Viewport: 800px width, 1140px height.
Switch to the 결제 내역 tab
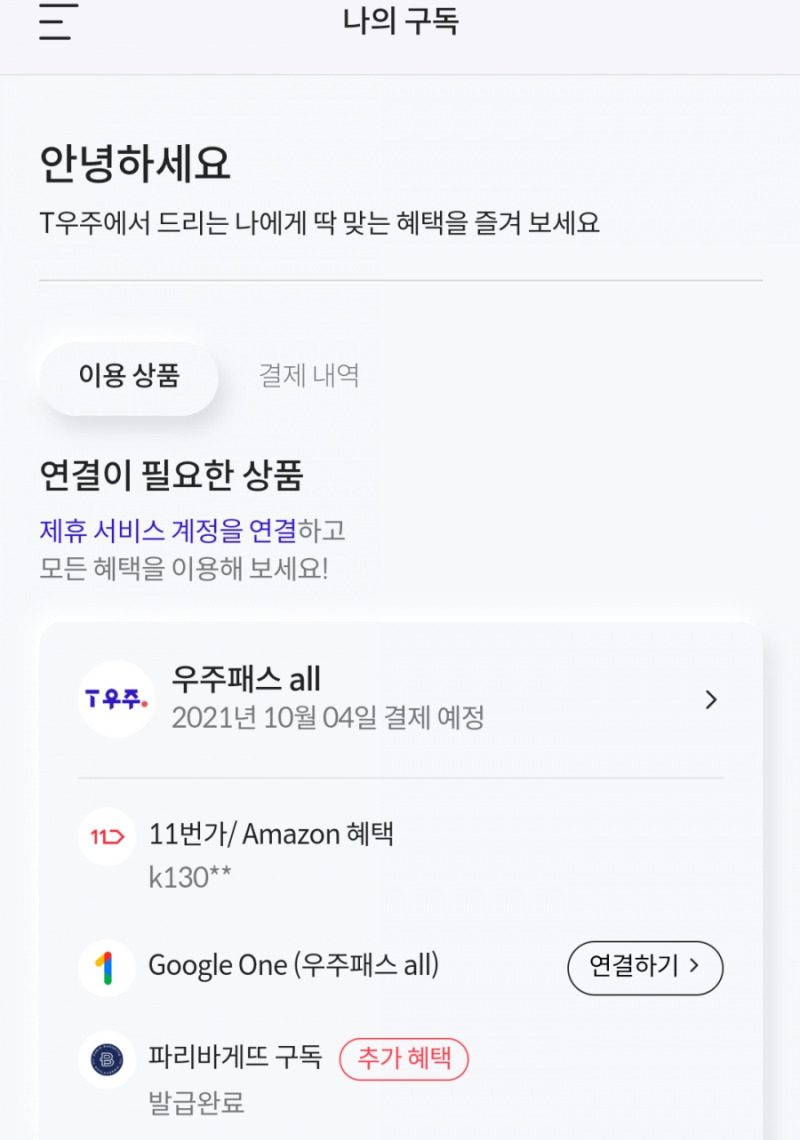(x=309, y=376)
